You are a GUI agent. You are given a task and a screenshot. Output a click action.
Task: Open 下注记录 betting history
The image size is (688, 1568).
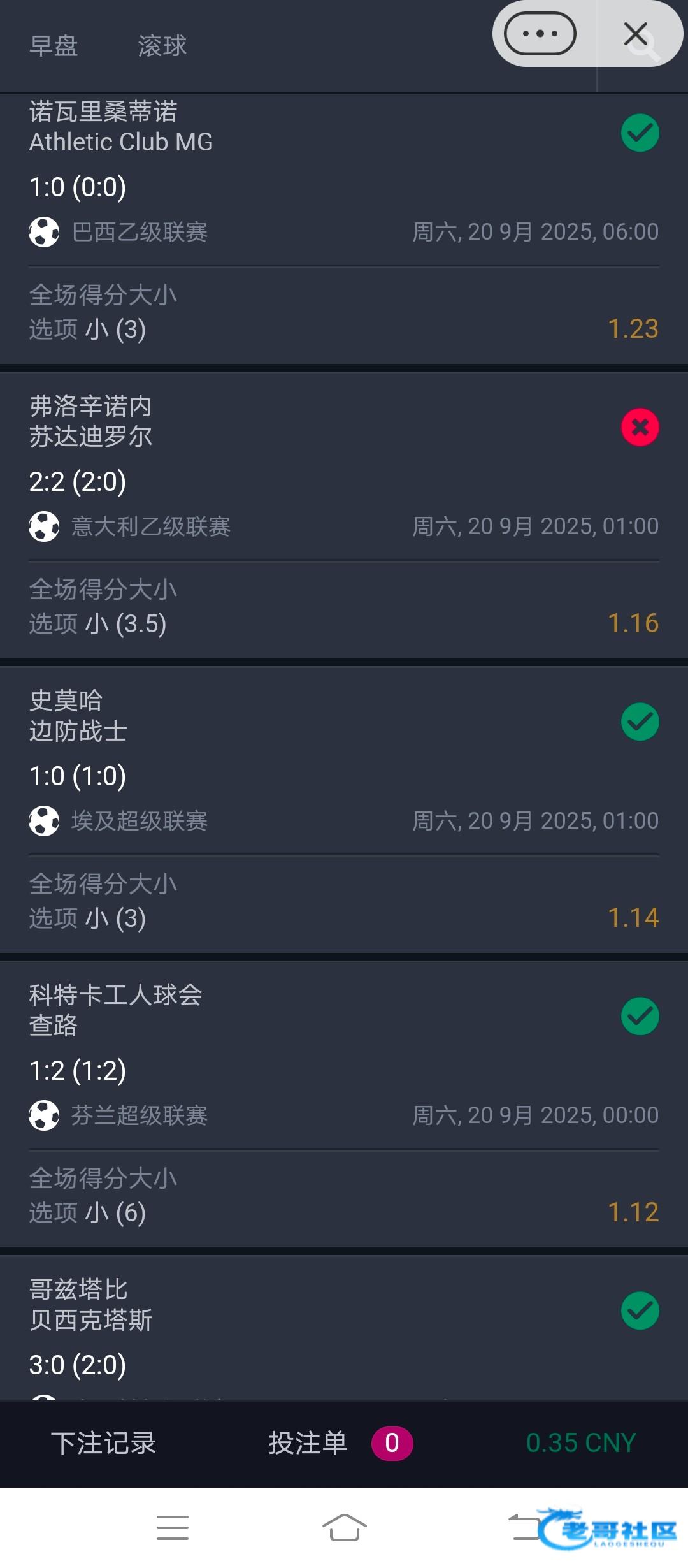coord(104,1443)
